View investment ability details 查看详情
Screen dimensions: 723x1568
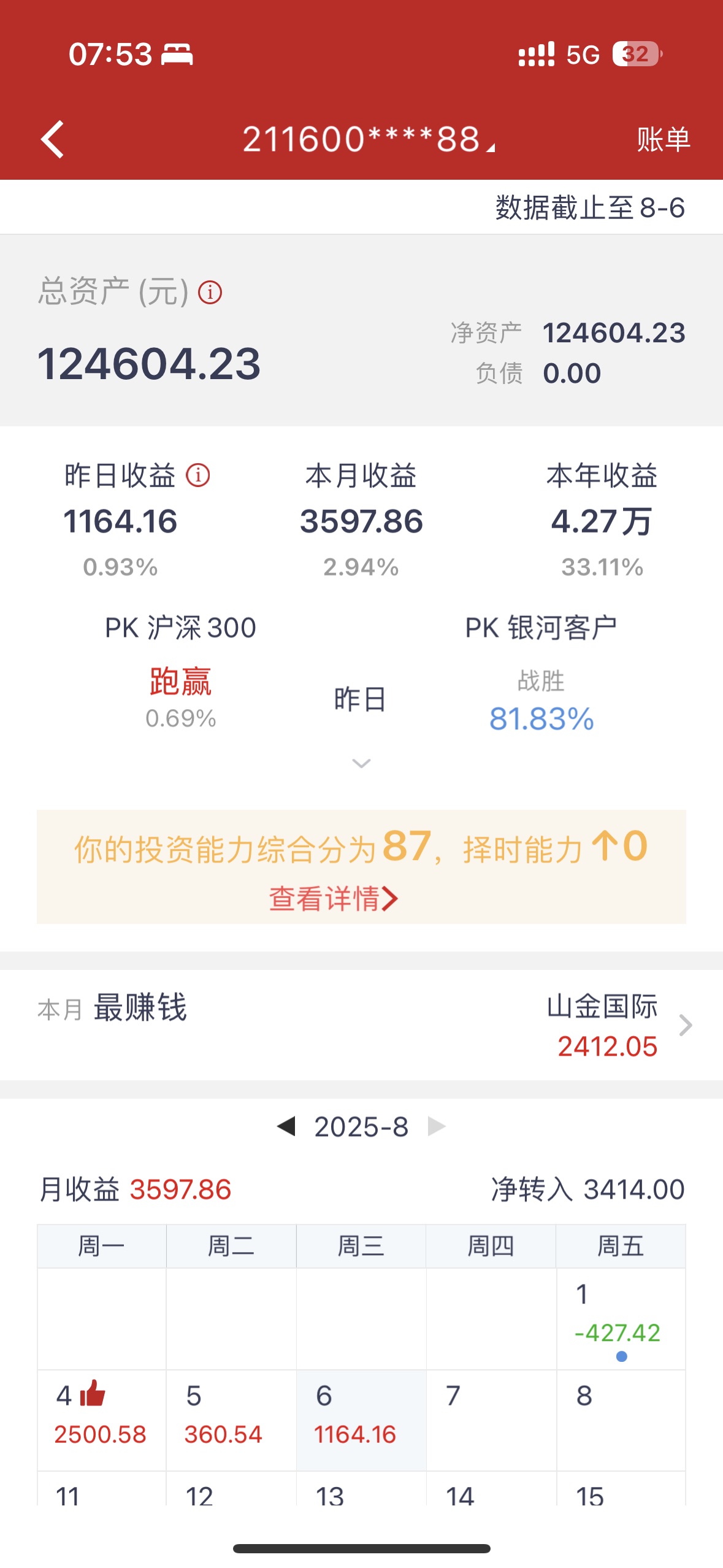(x=334, y=899)
